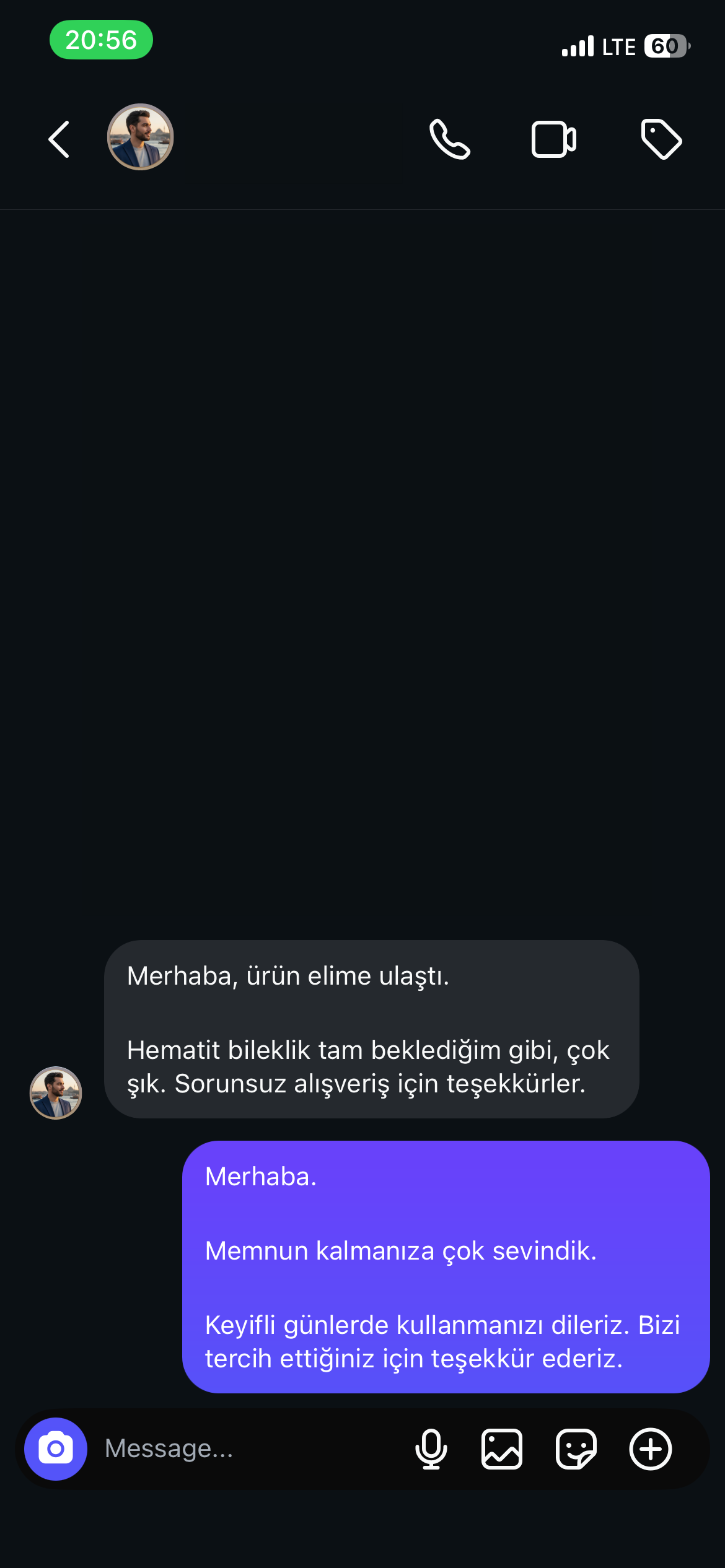Start a video call
This screenshot has height=1568, width=725.
click(554, 139)
